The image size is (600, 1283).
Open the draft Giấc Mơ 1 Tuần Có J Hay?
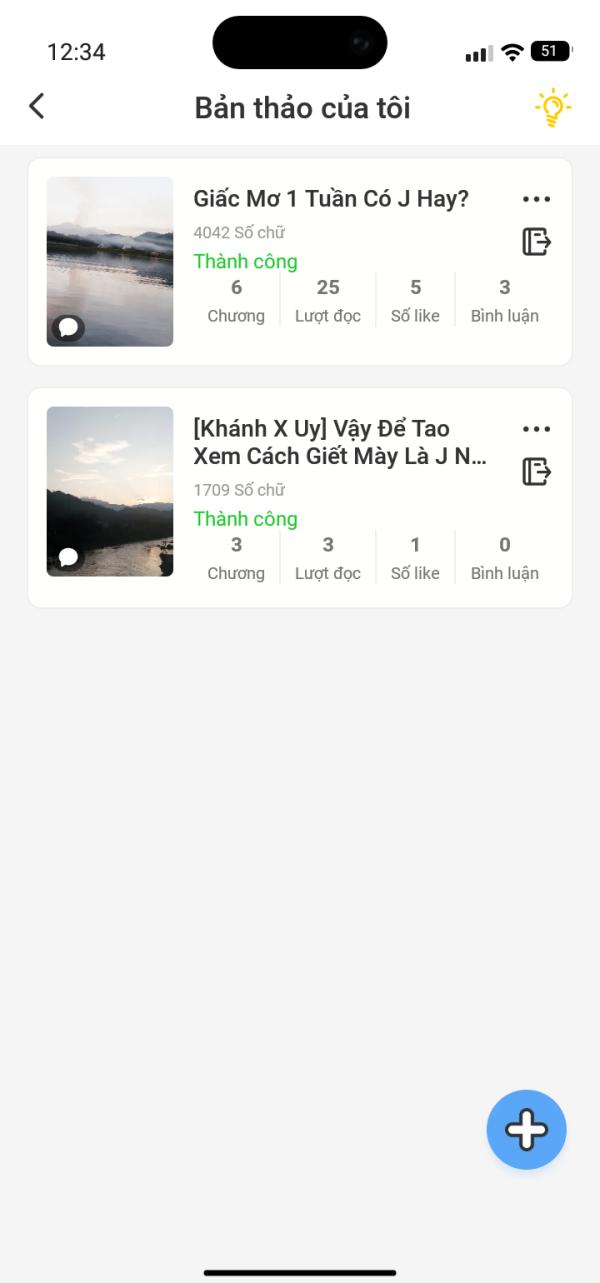point(330,199)
